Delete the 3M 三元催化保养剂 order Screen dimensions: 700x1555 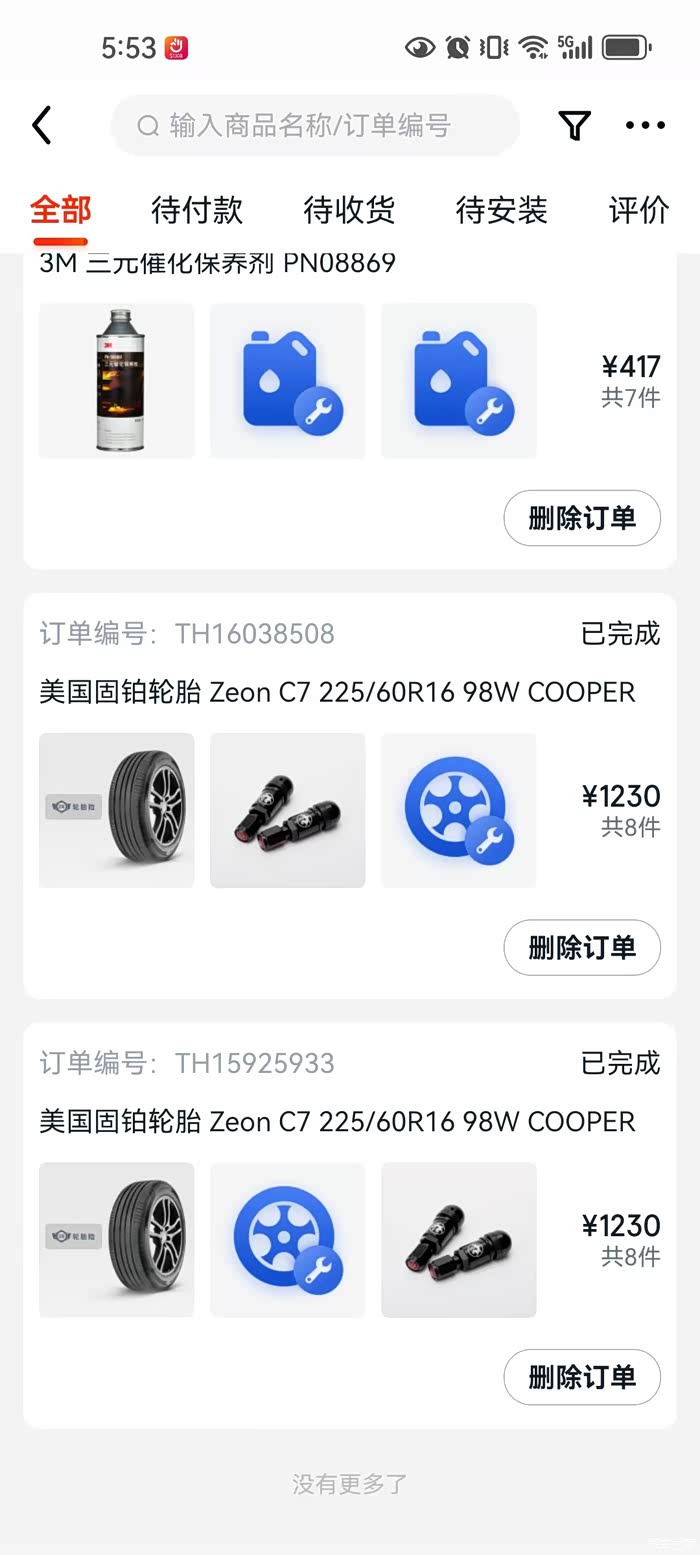click(582, 518)
